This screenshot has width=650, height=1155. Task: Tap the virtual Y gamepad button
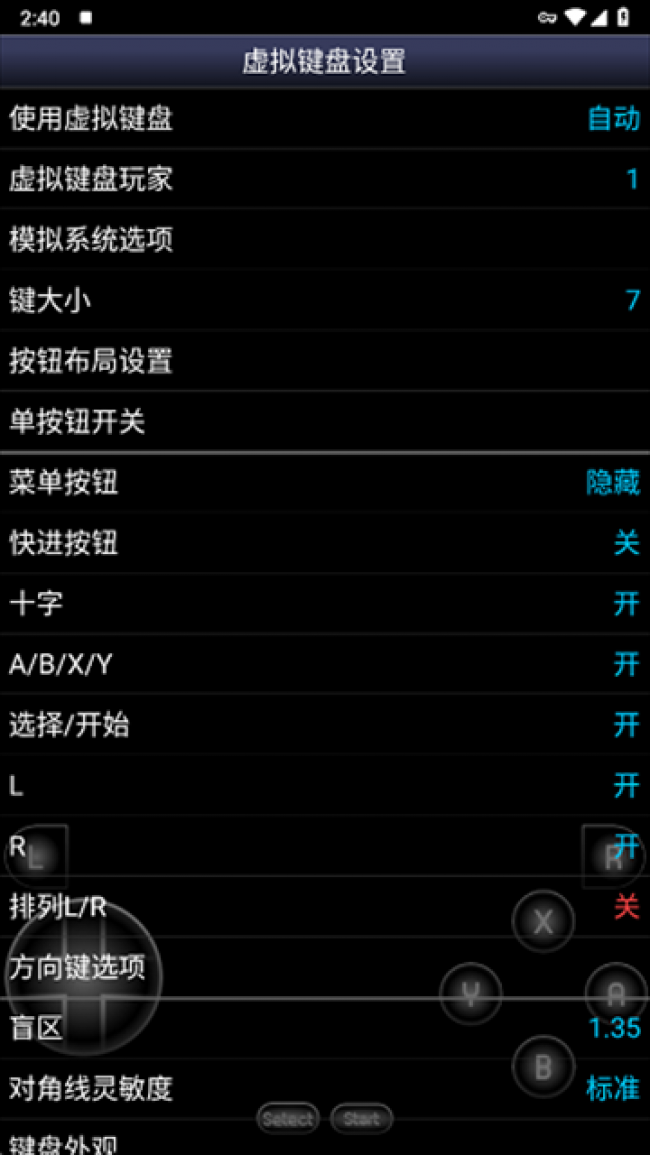pos(471,993)
